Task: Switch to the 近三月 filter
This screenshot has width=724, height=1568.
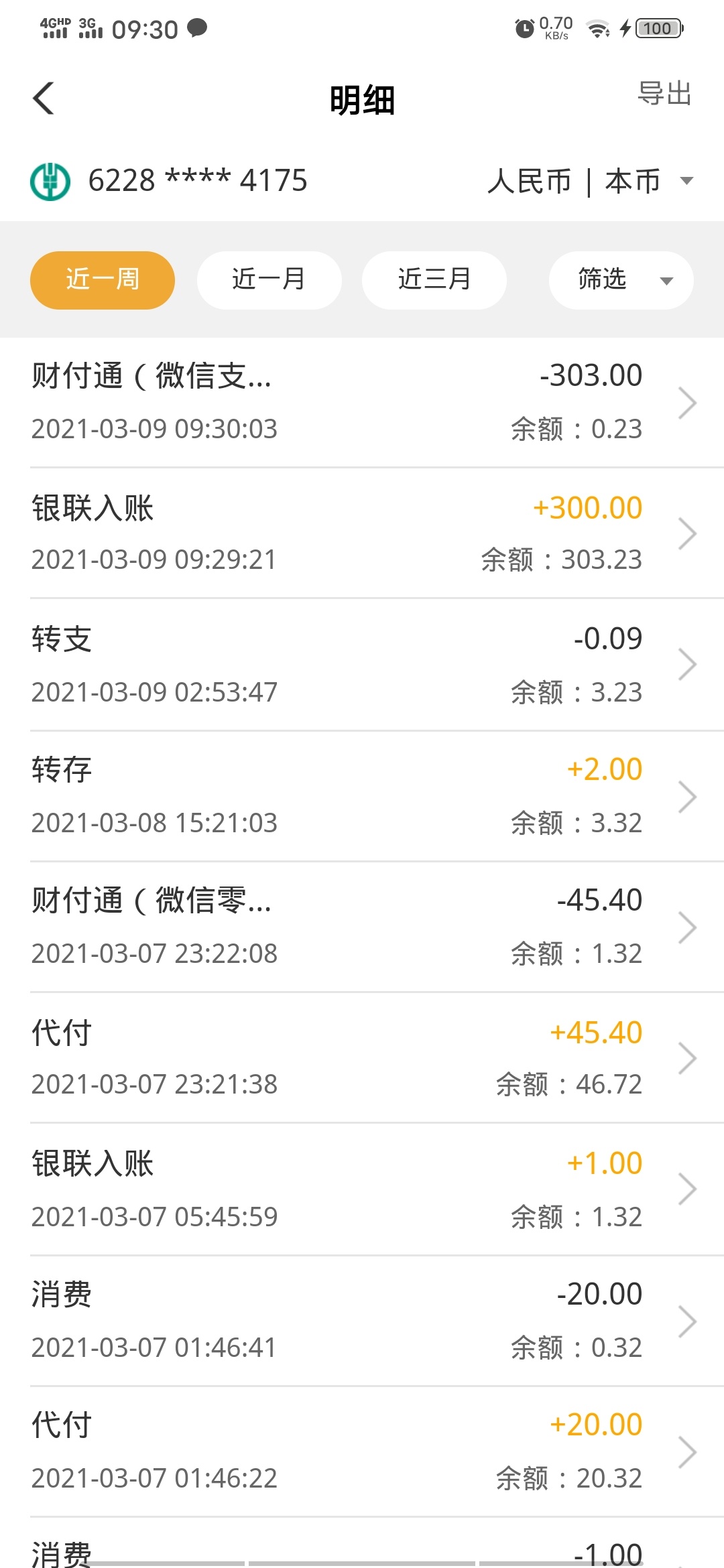Action: point(434,280)
